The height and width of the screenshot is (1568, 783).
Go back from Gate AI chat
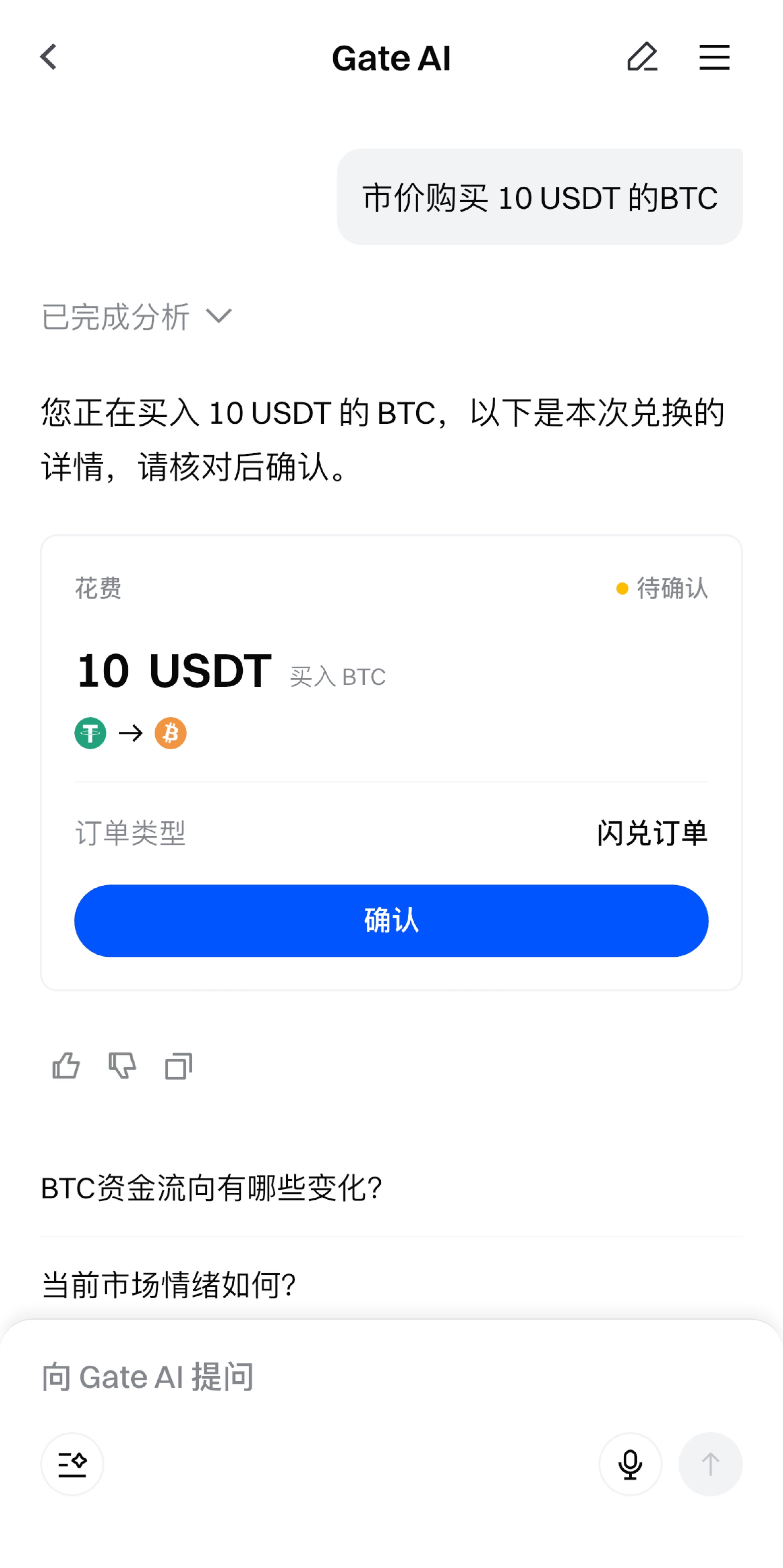49,57
